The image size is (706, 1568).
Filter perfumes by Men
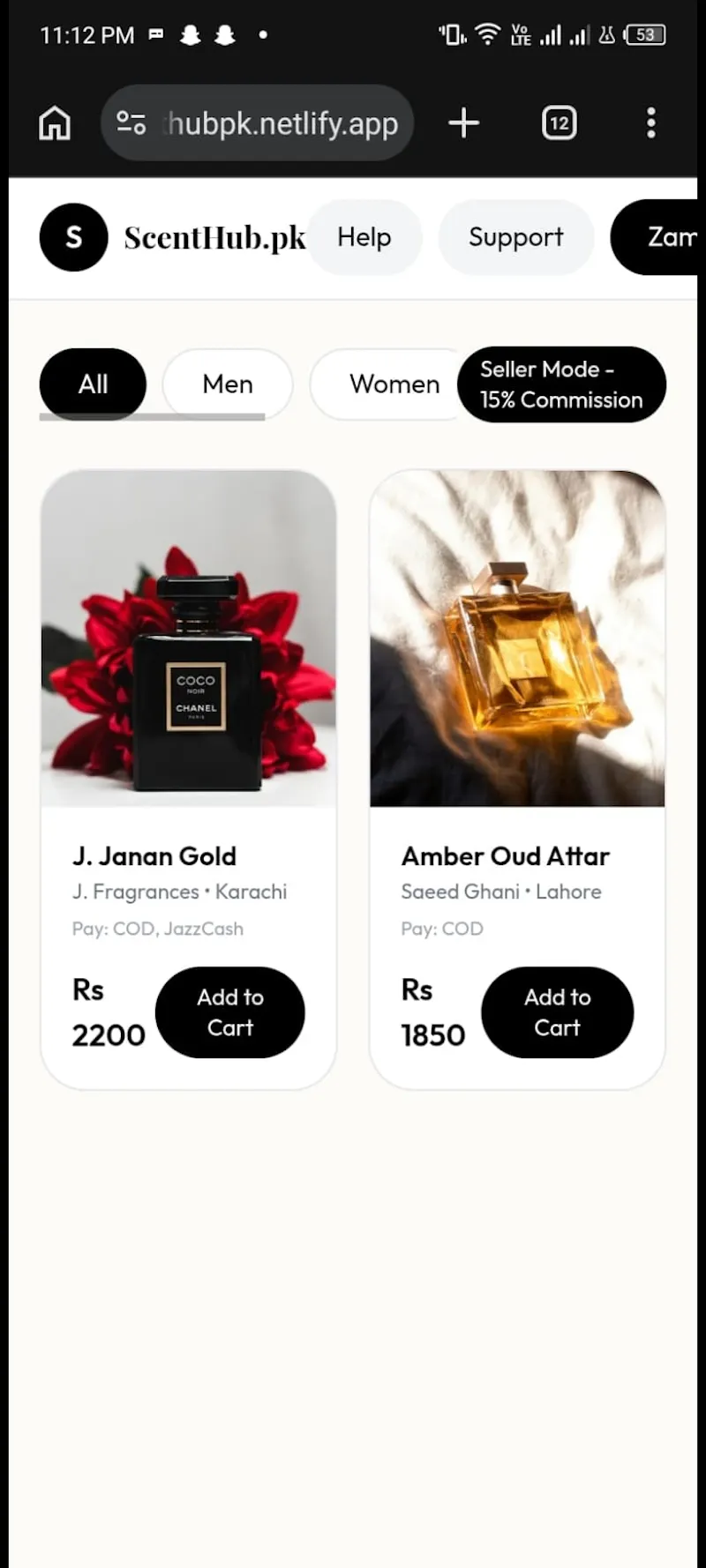tap(228, 384)
